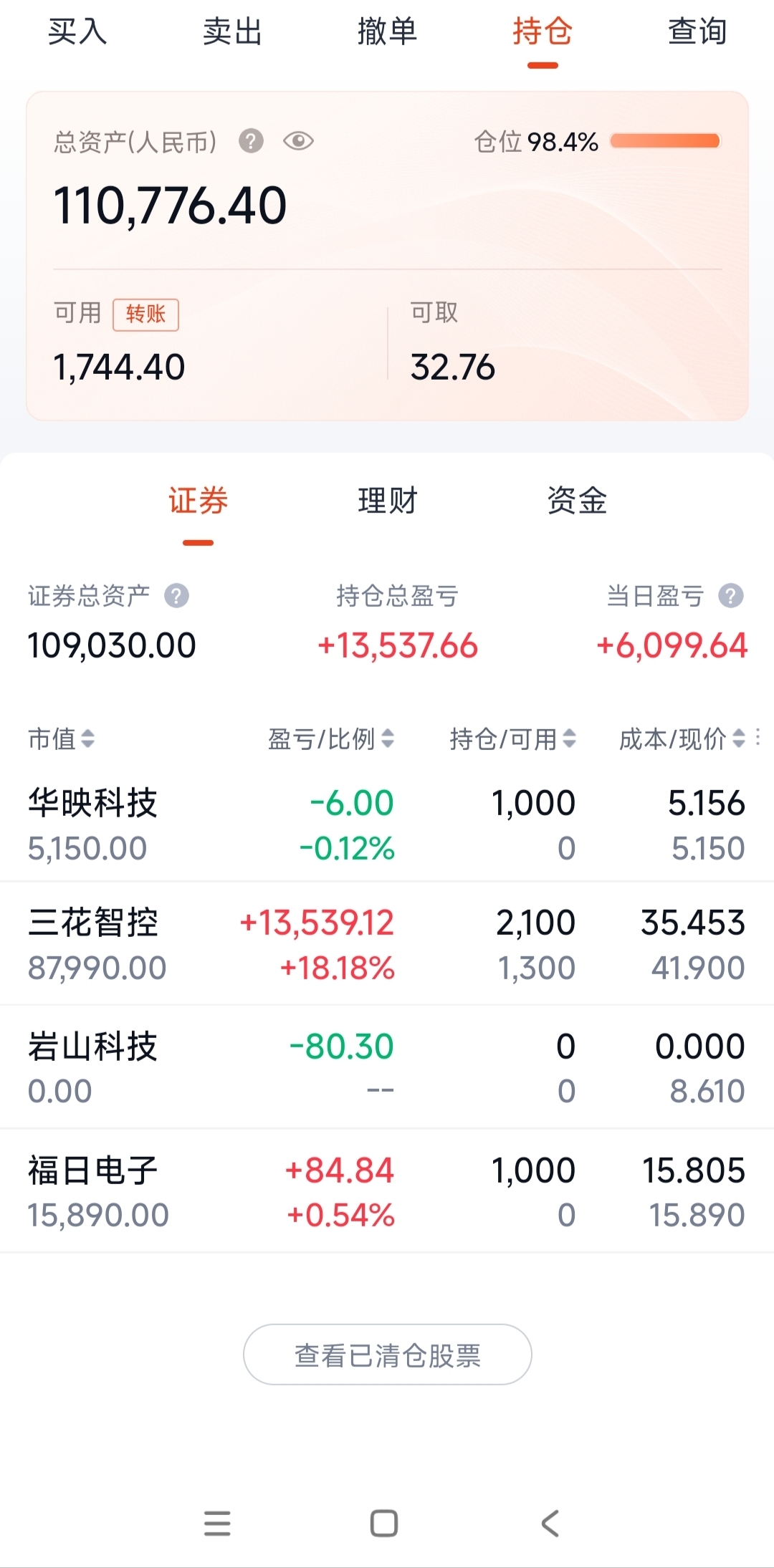Switch to the 卖出 tab
774x1568 pixels.
(232, 32)
